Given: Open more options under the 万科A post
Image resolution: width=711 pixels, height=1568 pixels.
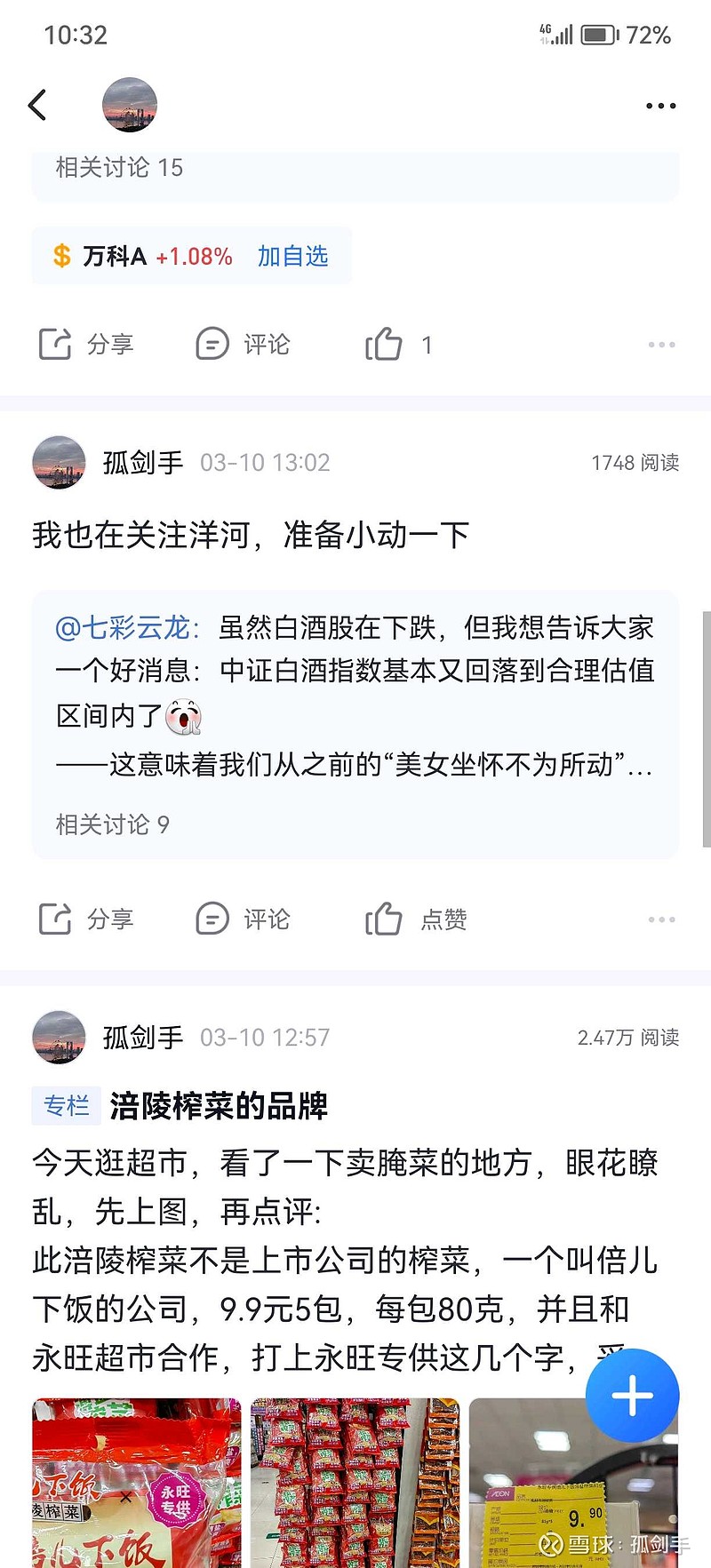Looking at the screenshot, I should [x=661, y=345].
